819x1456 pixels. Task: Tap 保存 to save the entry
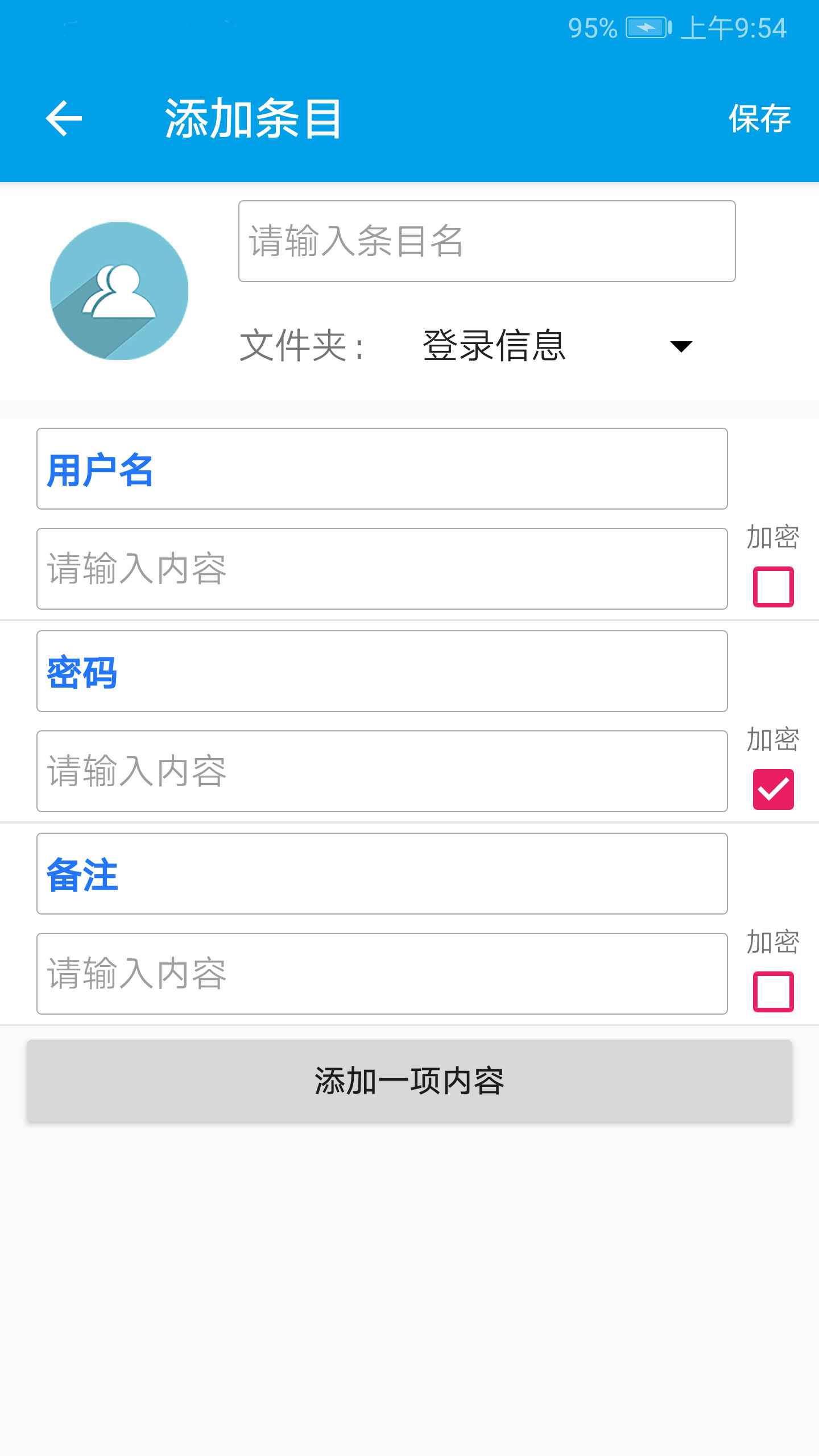coord(760,118)
